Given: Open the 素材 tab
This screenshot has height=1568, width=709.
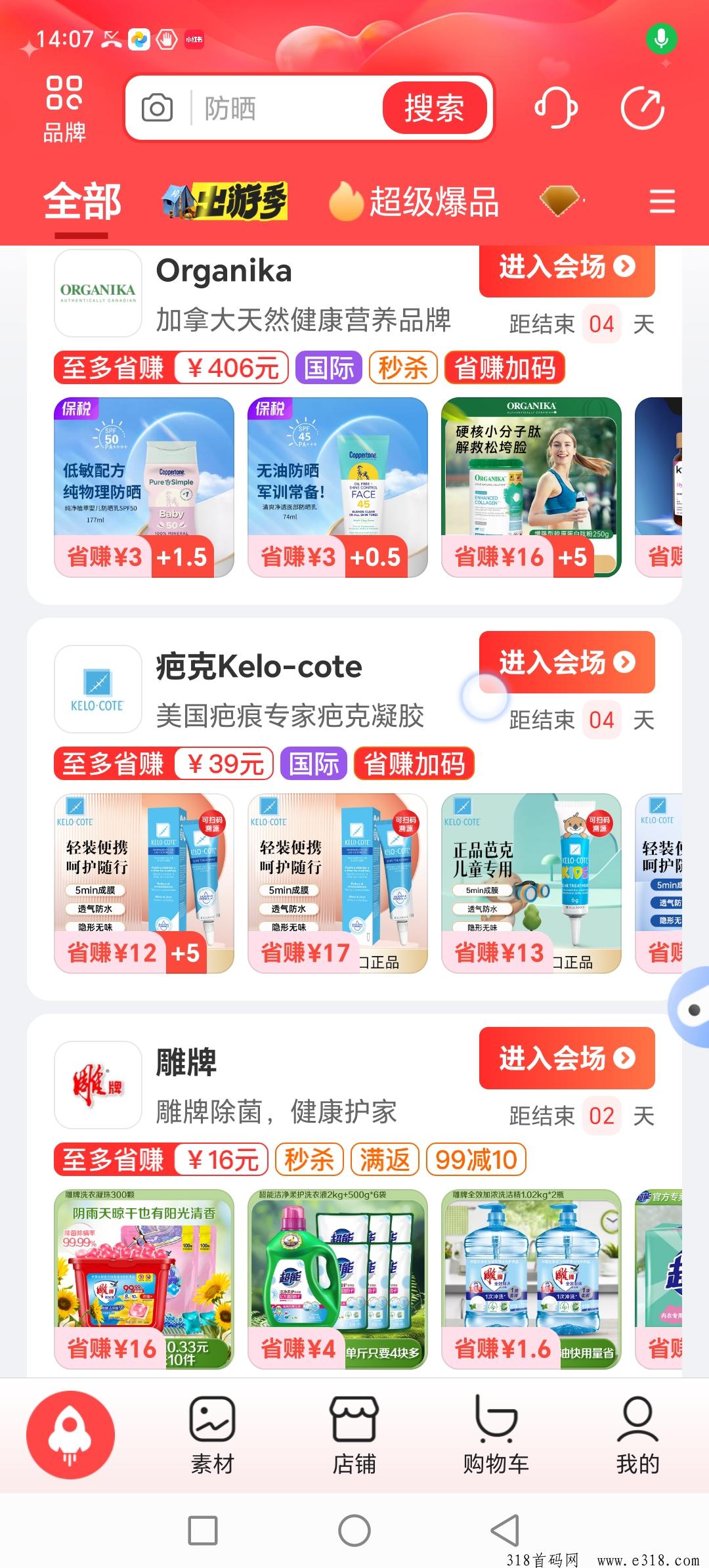Looking at the screenshot, I should point(212,1435).
